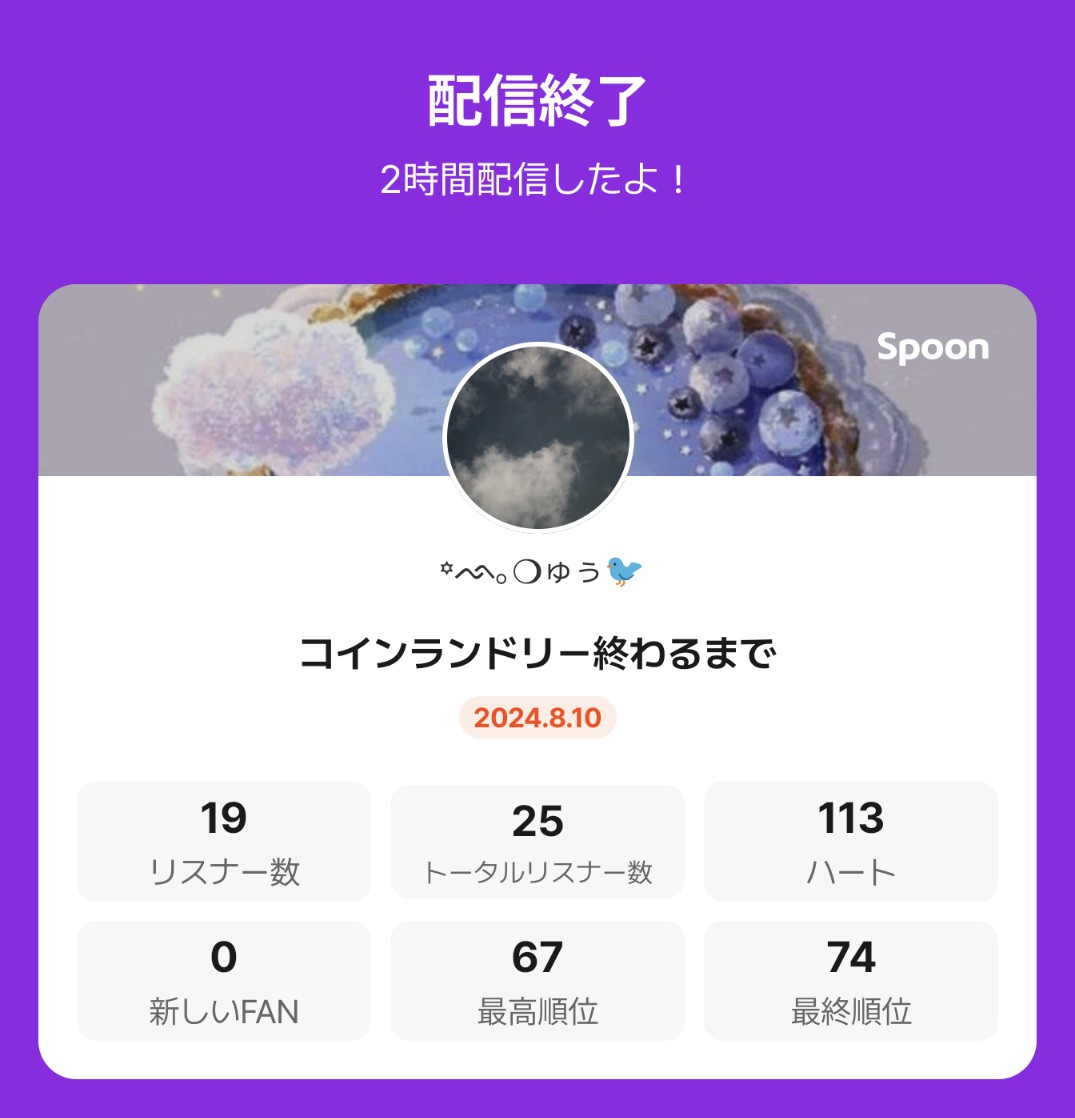Viewport: 1075px width, 1118px height.
Task: Click the number 113 hearts value
Action: pos(851,818)
